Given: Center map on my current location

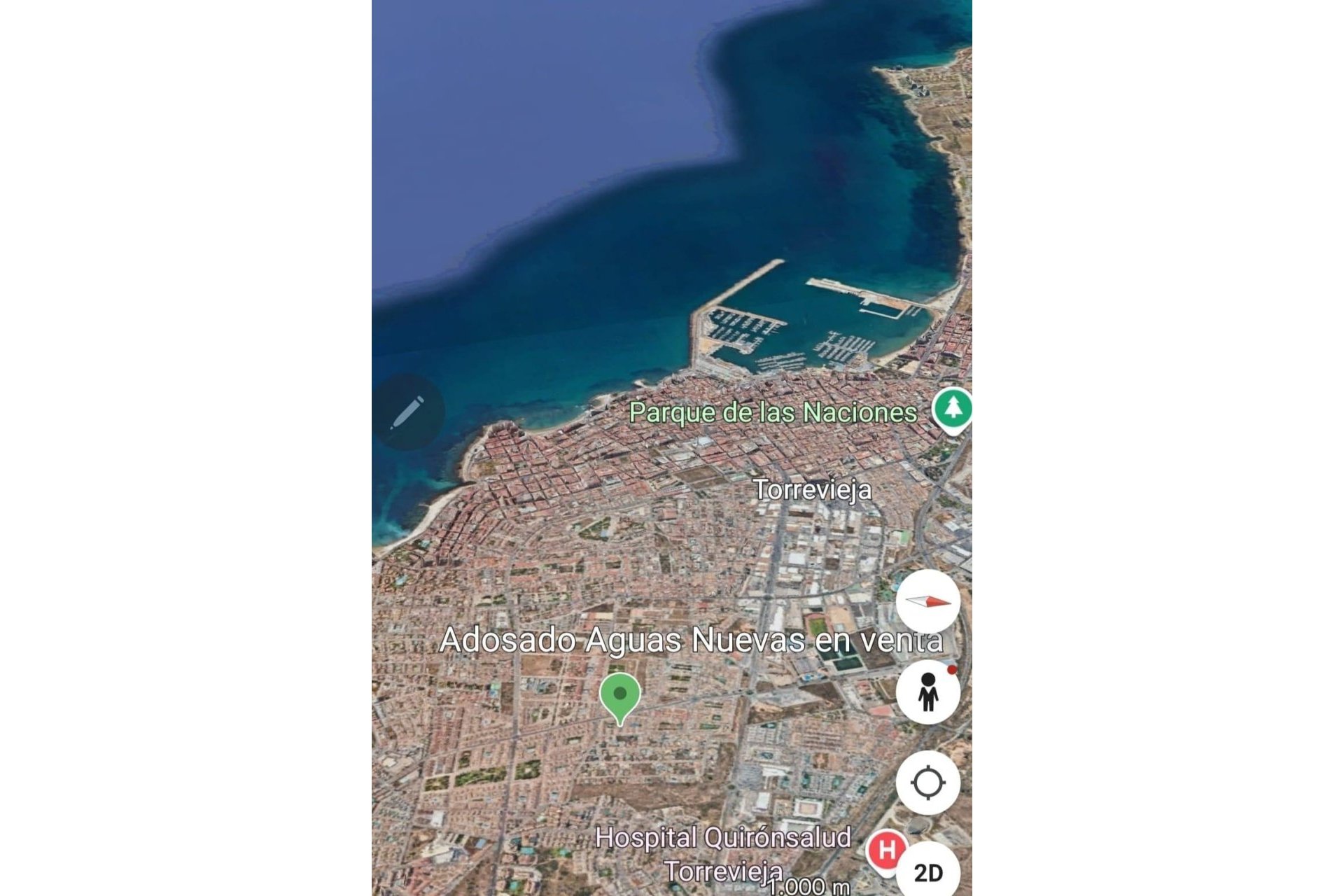Looking at the screenshot, I should tap(928, 783).
